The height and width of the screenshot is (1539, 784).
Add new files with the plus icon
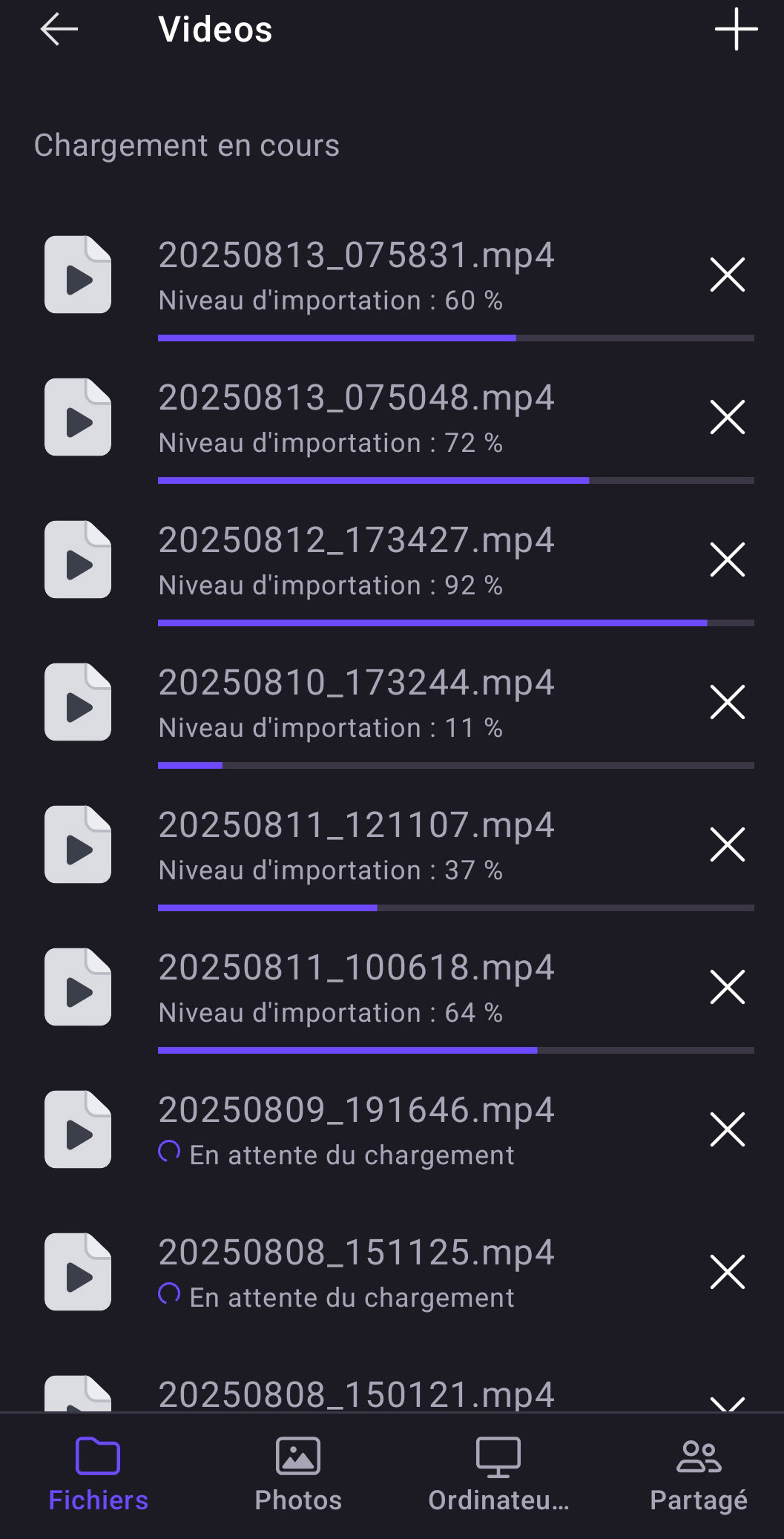point(736,30)
